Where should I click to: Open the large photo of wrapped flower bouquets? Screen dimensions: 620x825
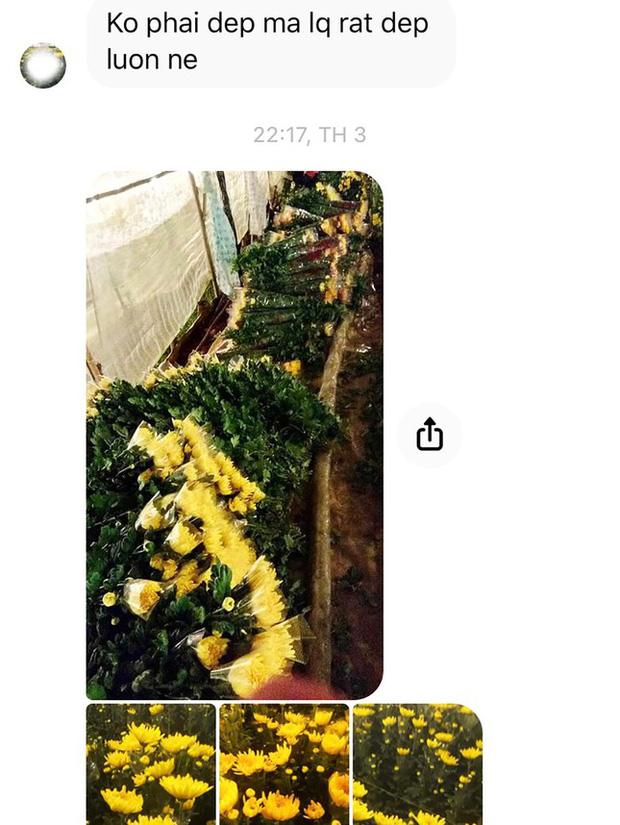pyautogui.click(x=234, y=435)
